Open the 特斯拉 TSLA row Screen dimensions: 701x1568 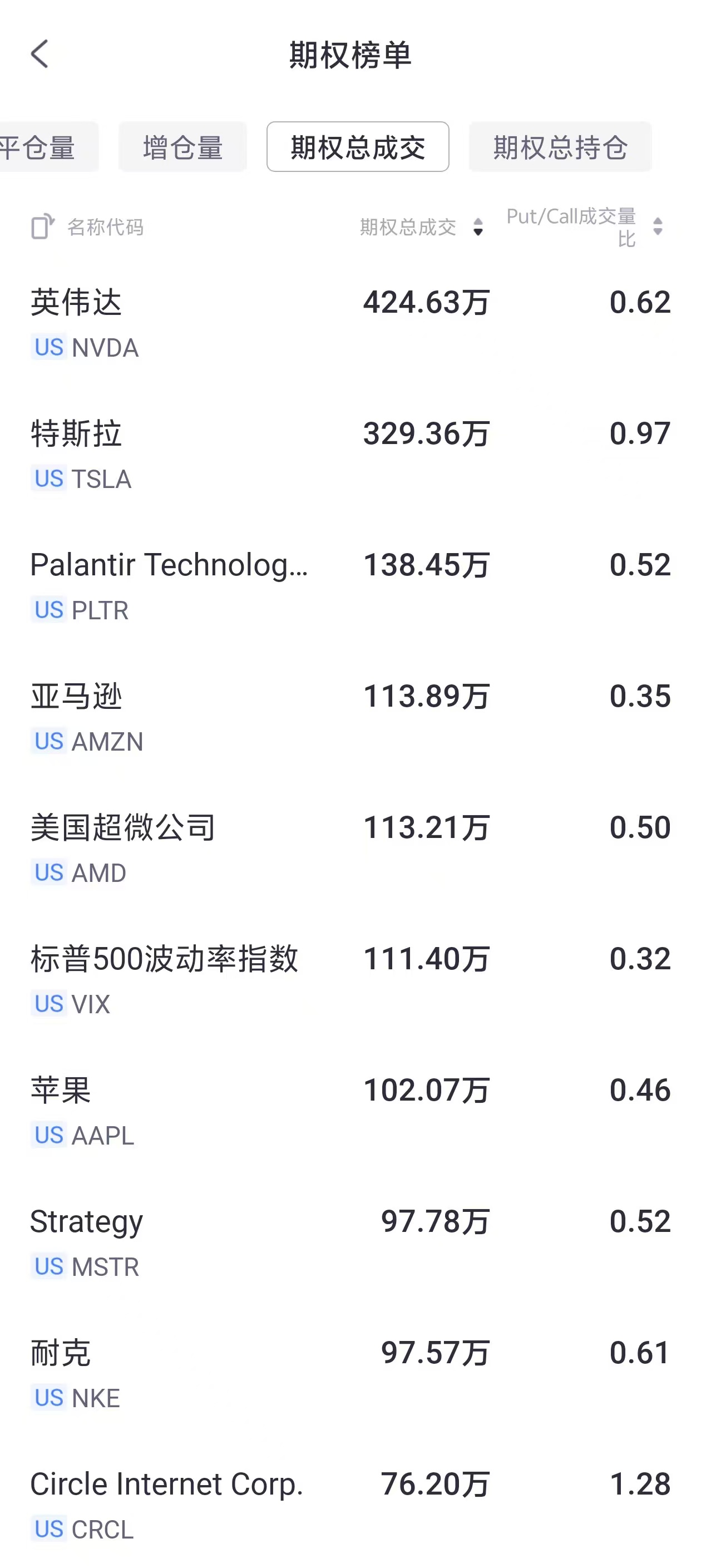[x=350, y=455]
